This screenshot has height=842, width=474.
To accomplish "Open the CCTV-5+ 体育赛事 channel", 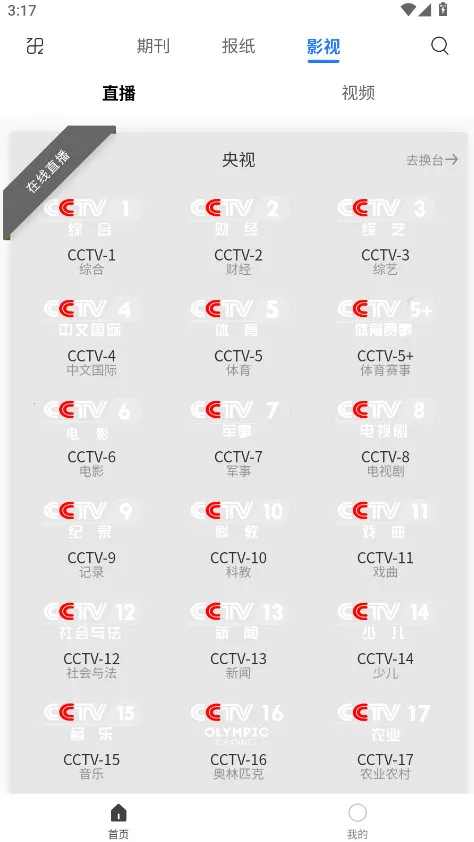I will tap(385, 337).
